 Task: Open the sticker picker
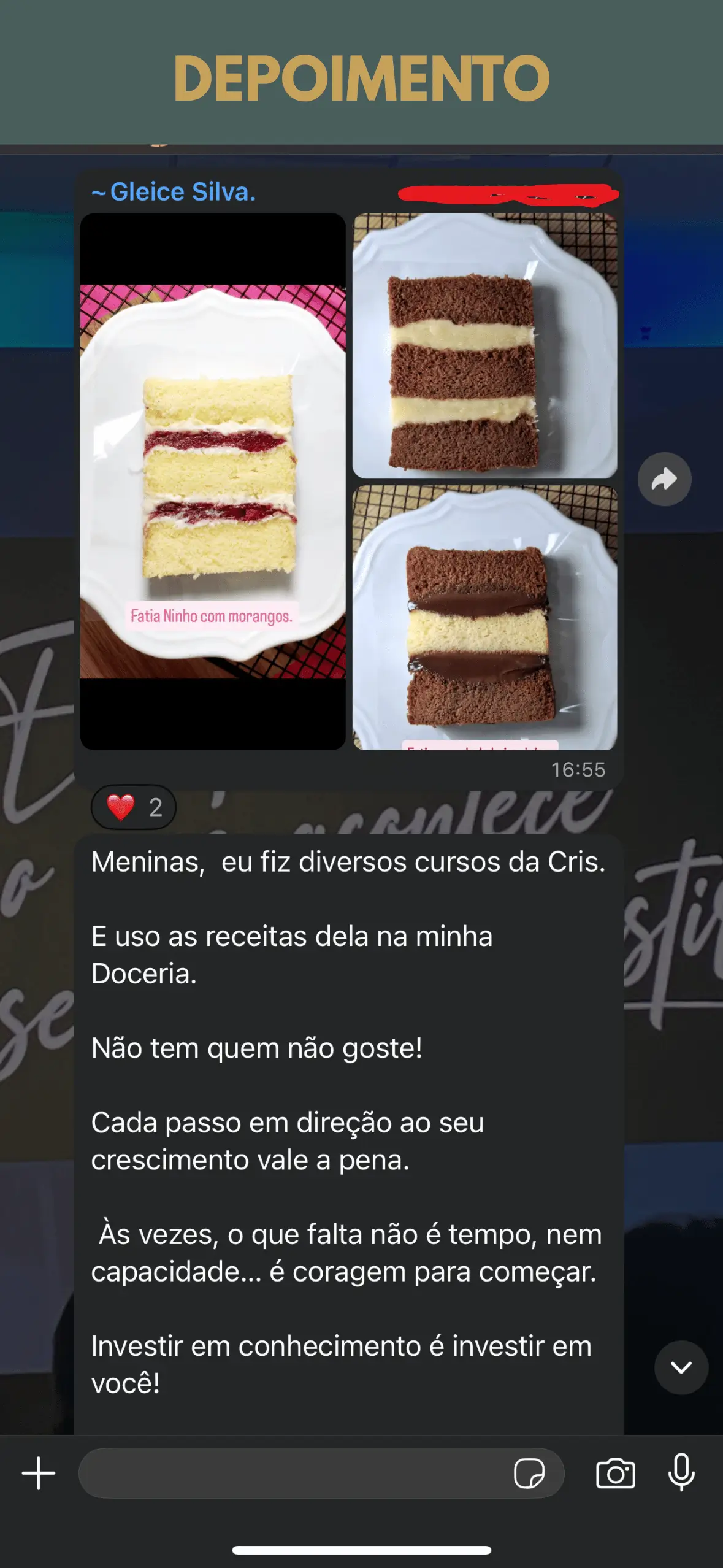tap(529, 1473)
